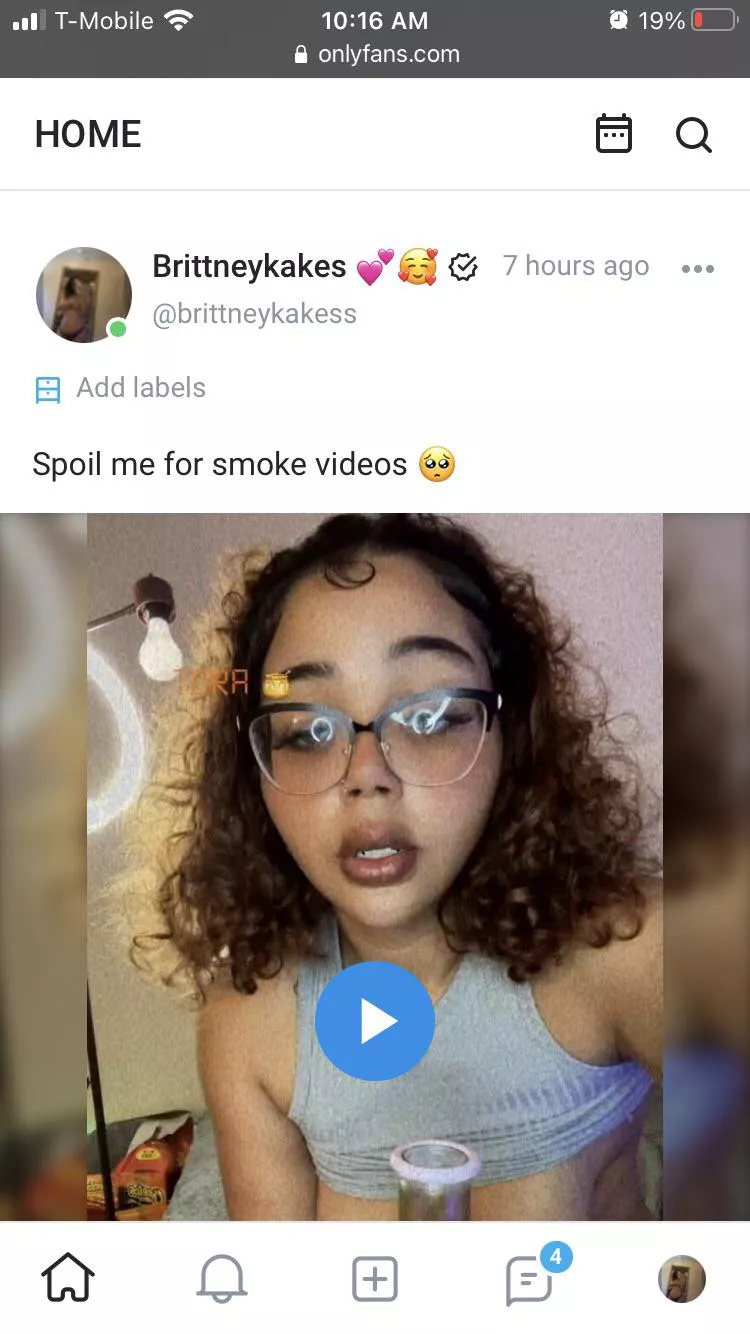Screen dimensions: 750x1334
Task: Open messages with 4 unread
Action: [529, 1279]
